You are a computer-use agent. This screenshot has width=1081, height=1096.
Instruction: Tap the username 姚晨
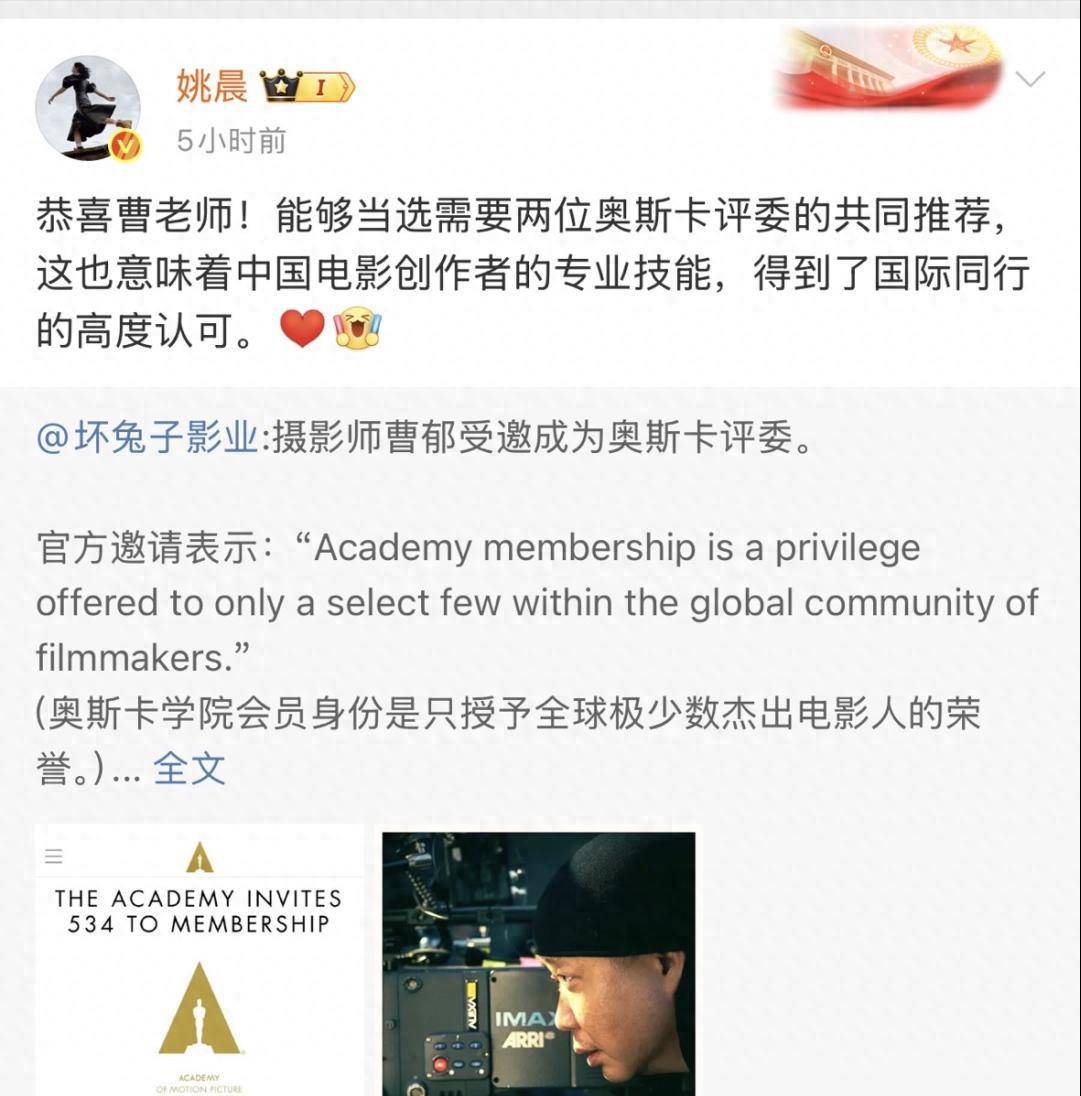(212, 87)
